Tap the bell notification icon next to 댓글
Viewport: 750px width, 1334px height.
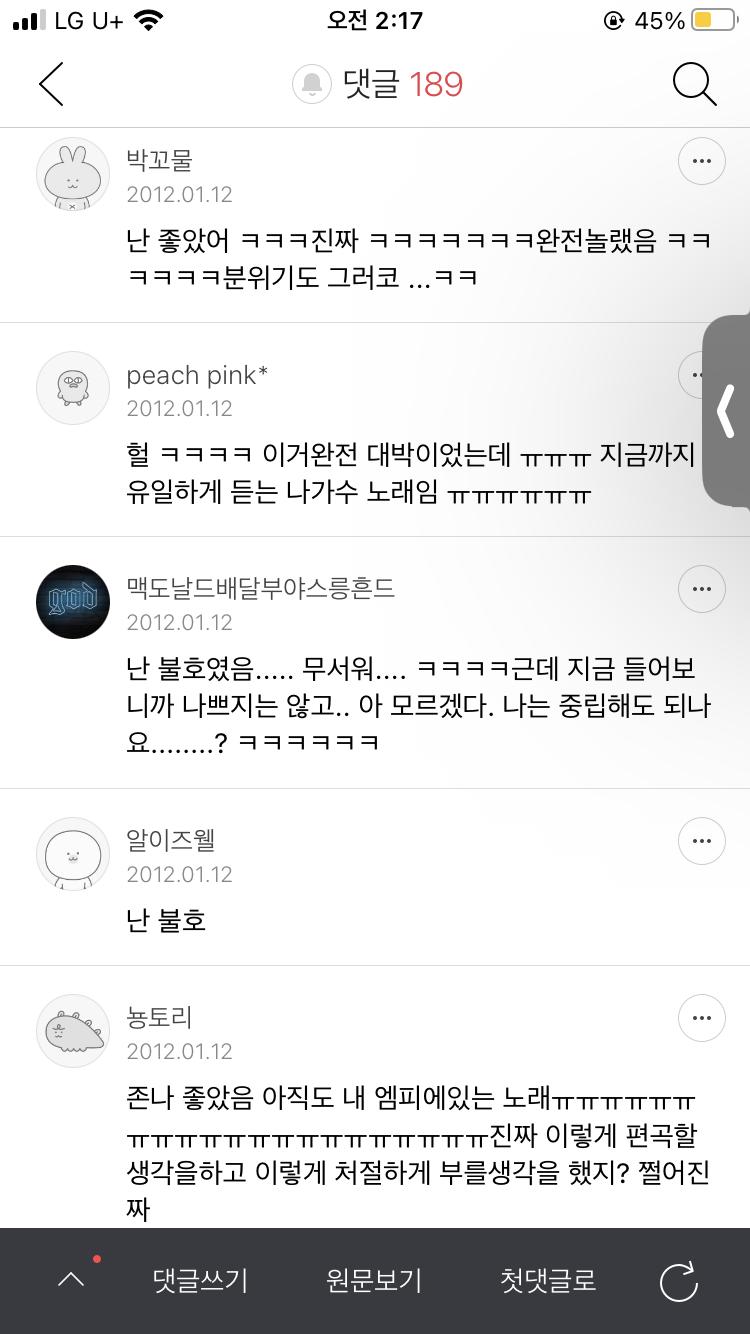[311, 83]
